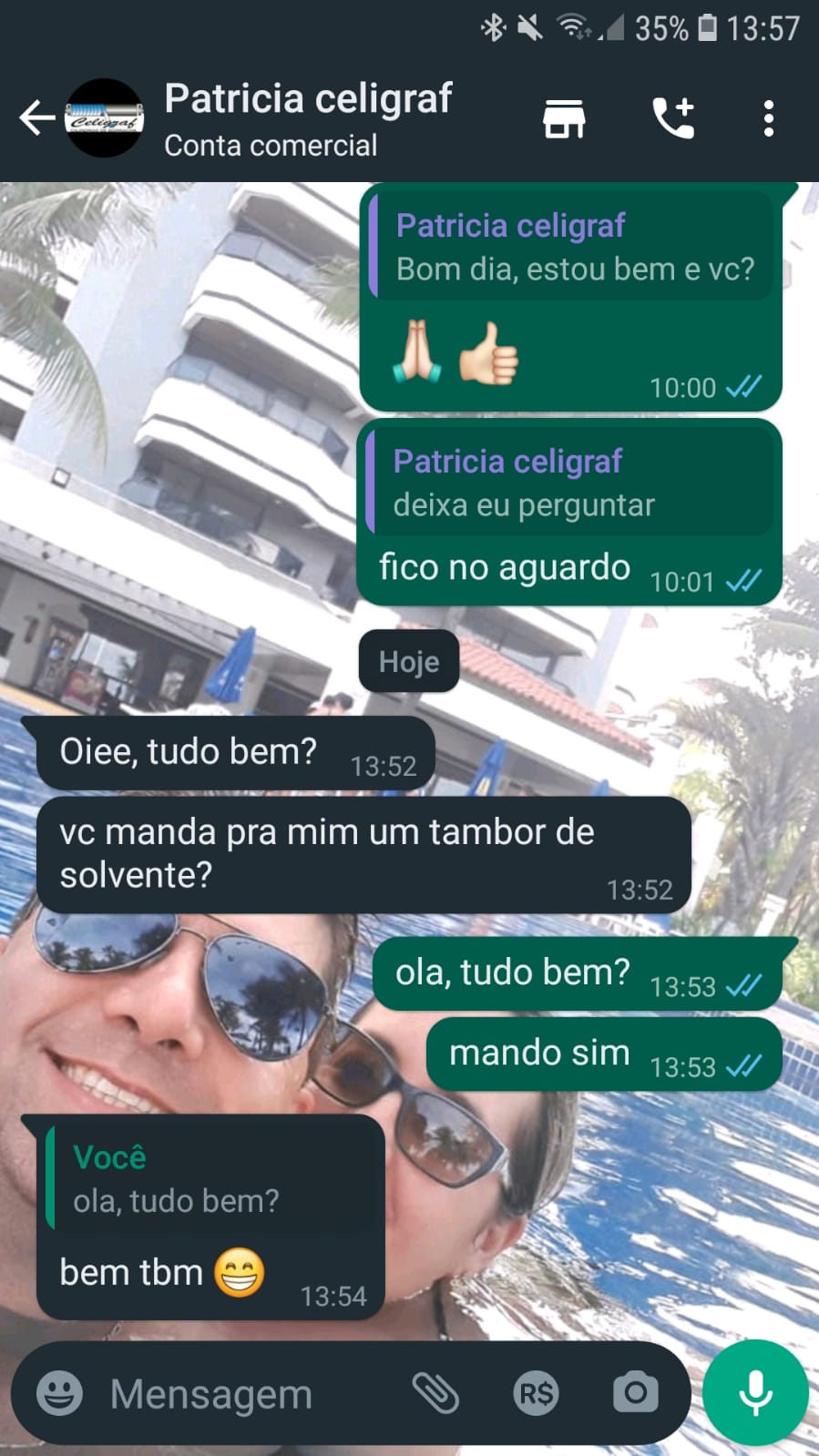Record a voice message with the microphone
The image size is (819, 1456).
[x=755, y=1393]
